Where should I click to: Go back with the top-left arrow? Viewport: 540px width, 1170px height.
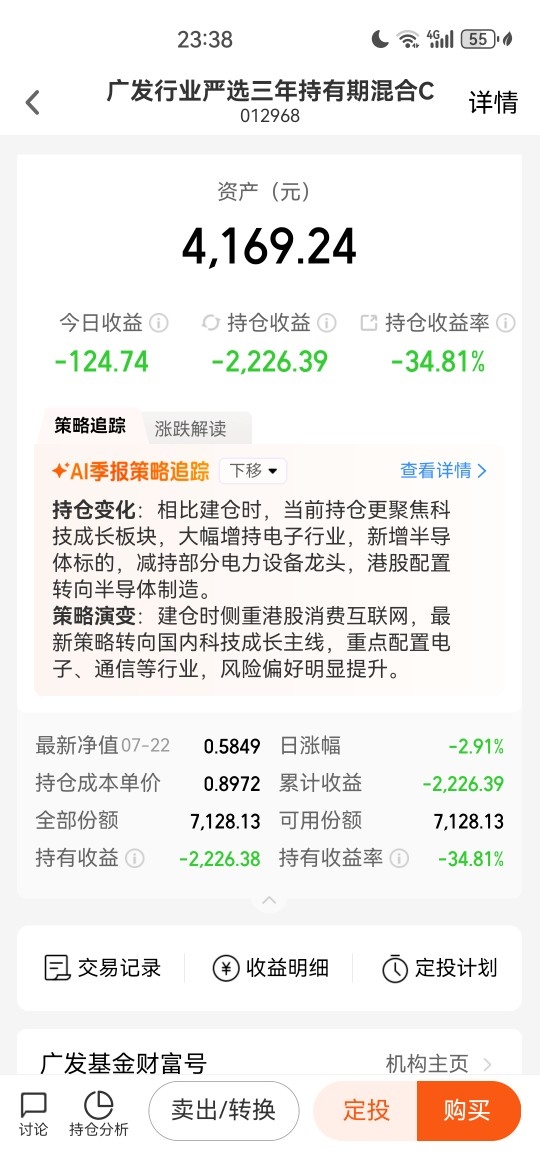pos(32,102)
